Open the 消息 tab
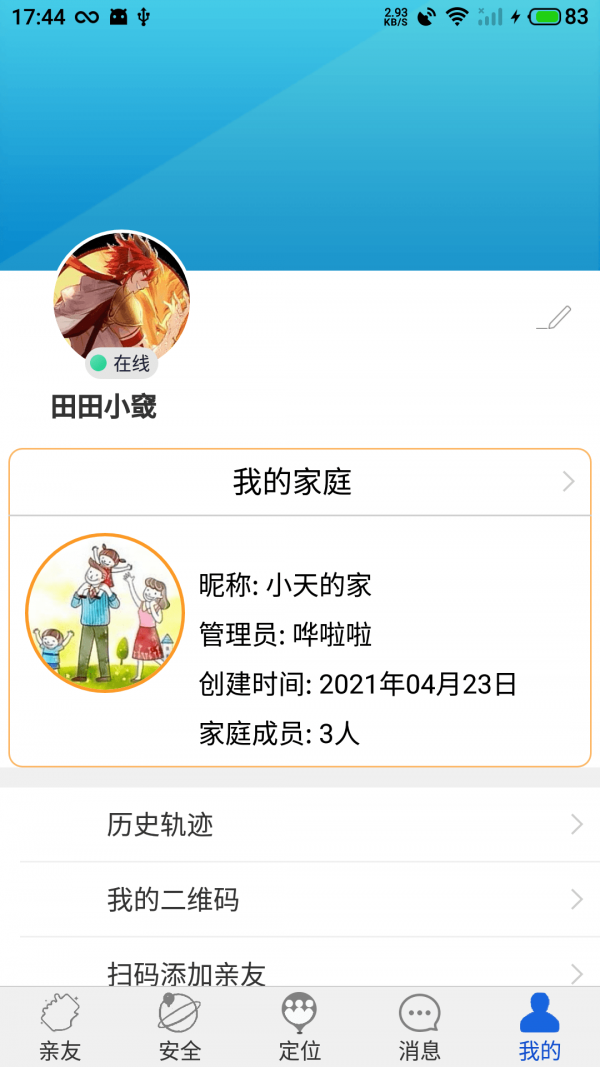Viewport: 600px width, 1067px height. click(x=420, y=1027)
